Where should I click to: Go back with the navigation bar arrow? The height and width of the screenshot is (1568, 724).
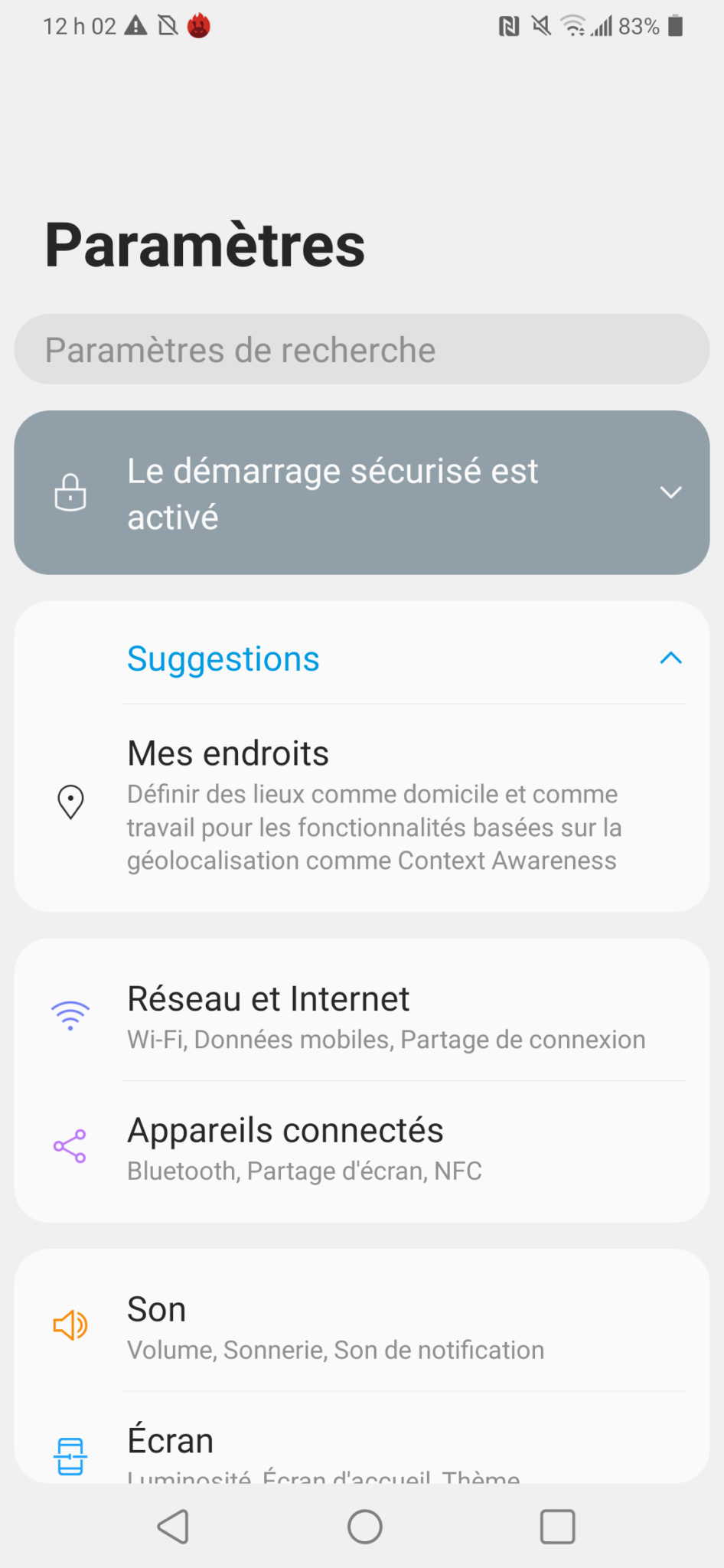[x=174, y=1527]
